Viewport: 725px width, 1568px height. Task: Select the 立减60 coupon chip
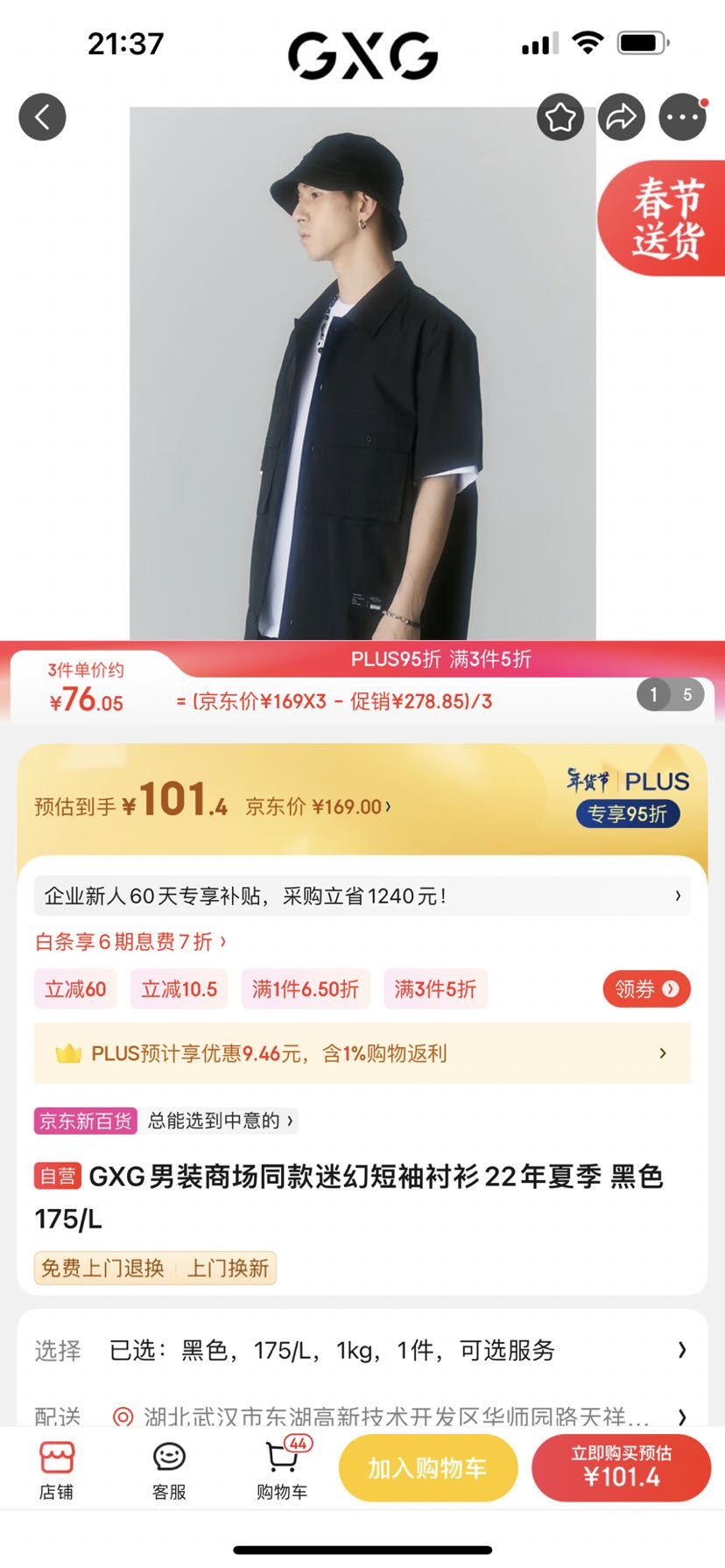click(x=74, y=989)
